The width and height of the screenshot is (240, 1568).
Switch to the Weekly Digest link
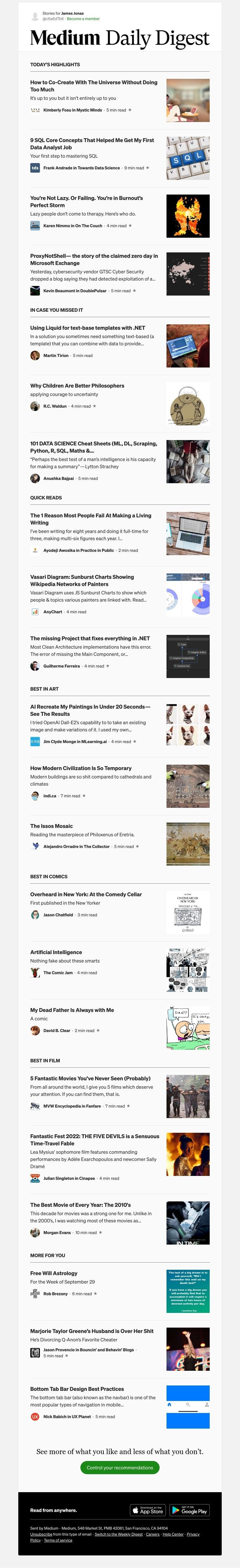(118, 1534)
